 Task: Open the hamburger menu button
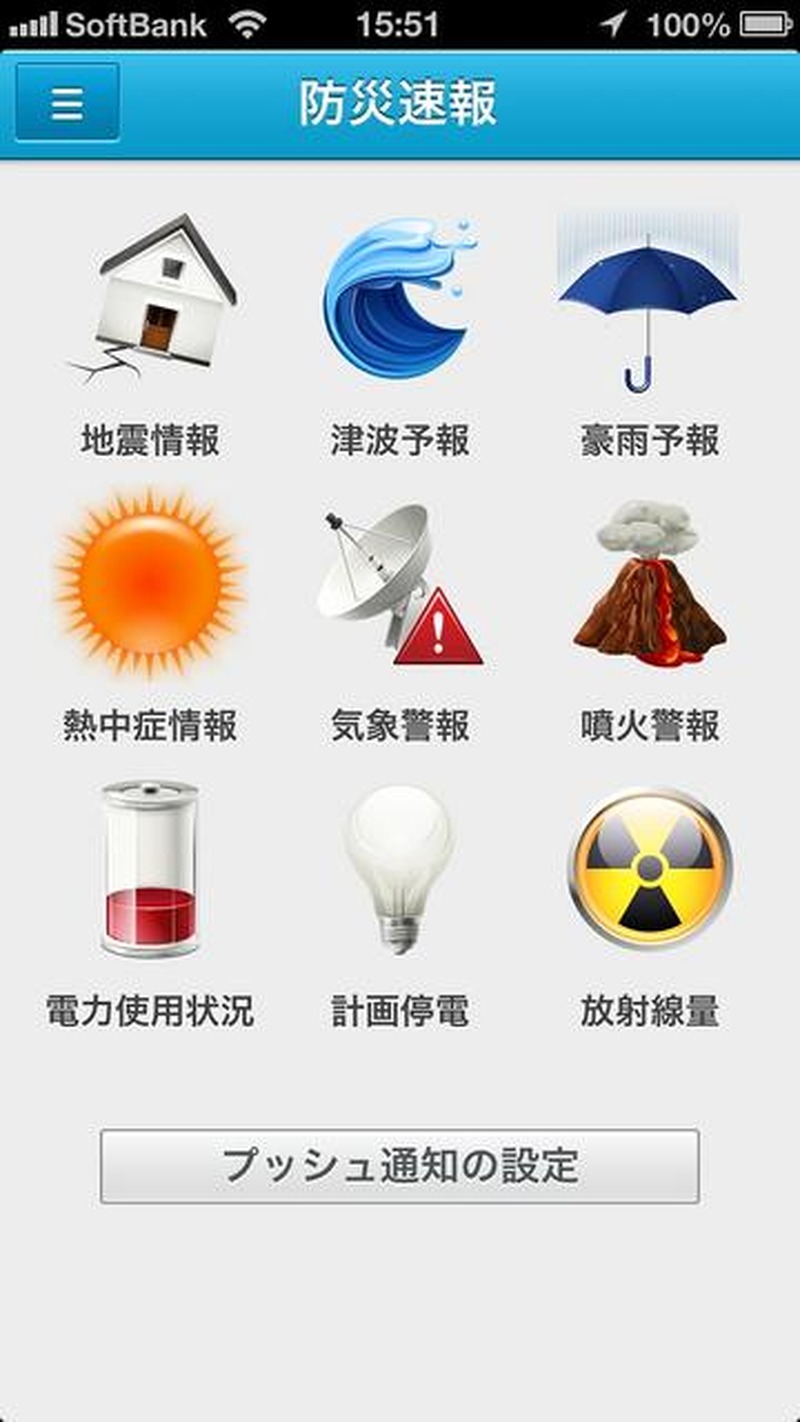point(67,103)
